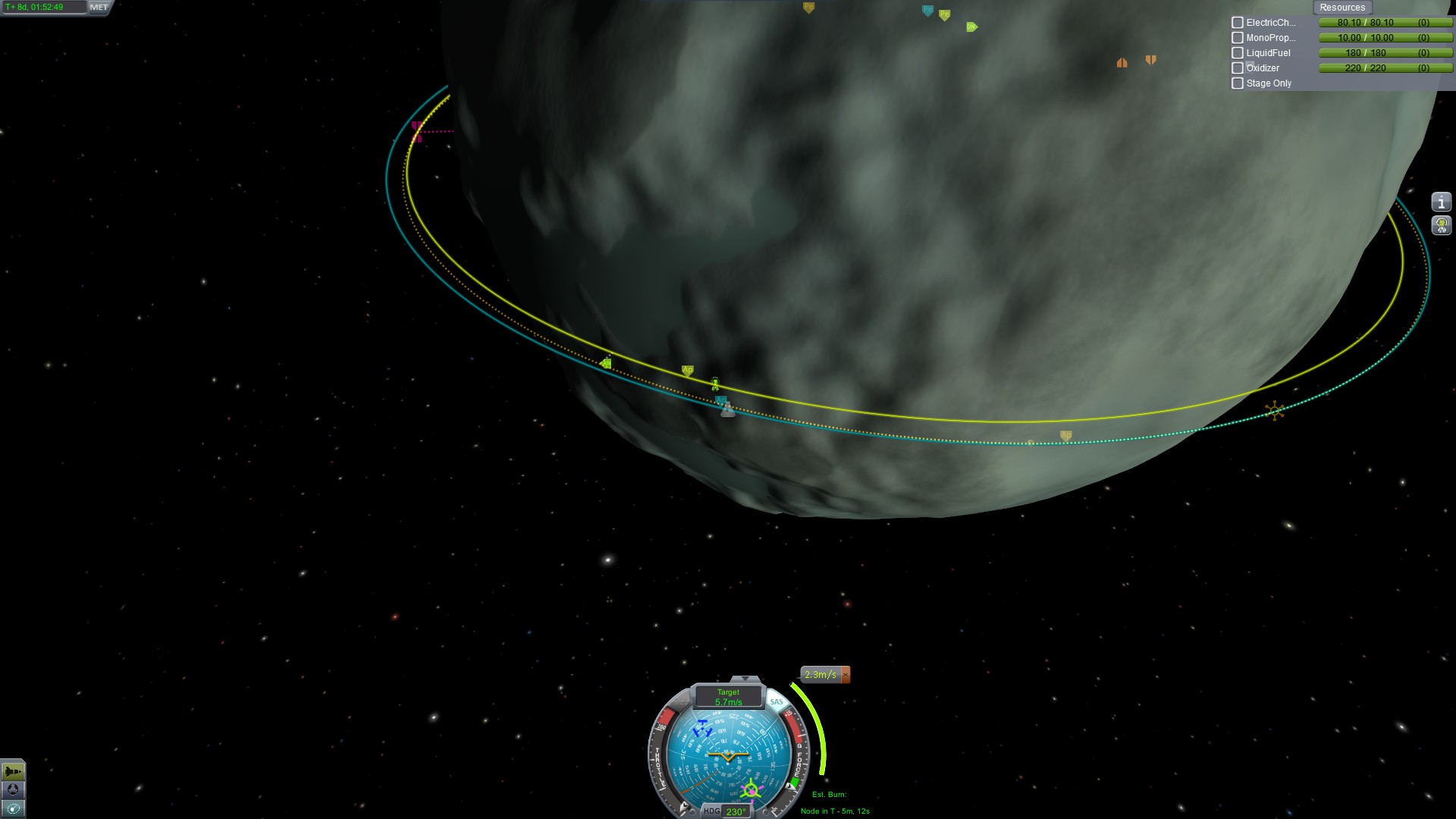Collapse the navball with top arrow
The width and height of the screenshot is (1456, 819).
pyautogui.click(x=745, y=679)
